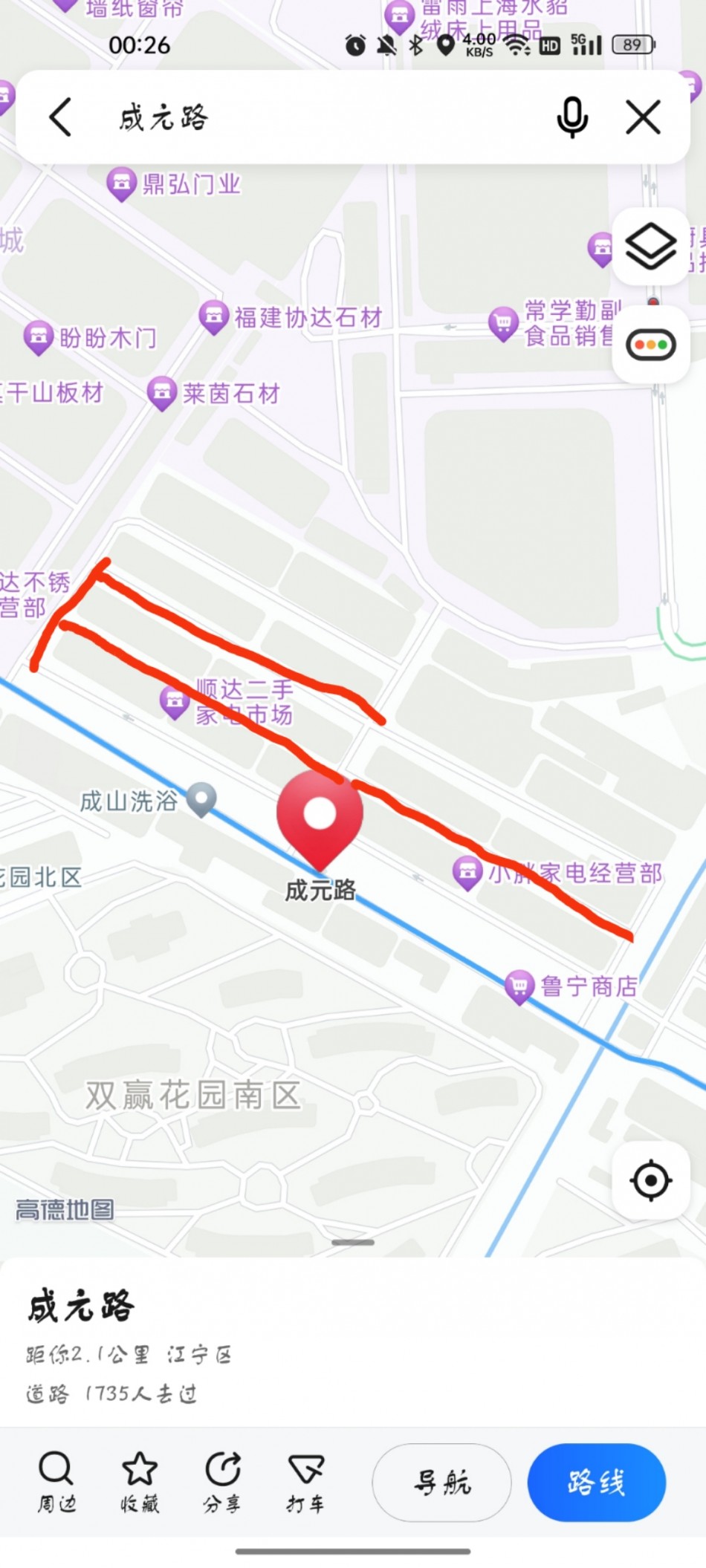Screen dimensions: 706x1568
Task: Recenter the map on my location
Action: click(x=651, y=1180)
